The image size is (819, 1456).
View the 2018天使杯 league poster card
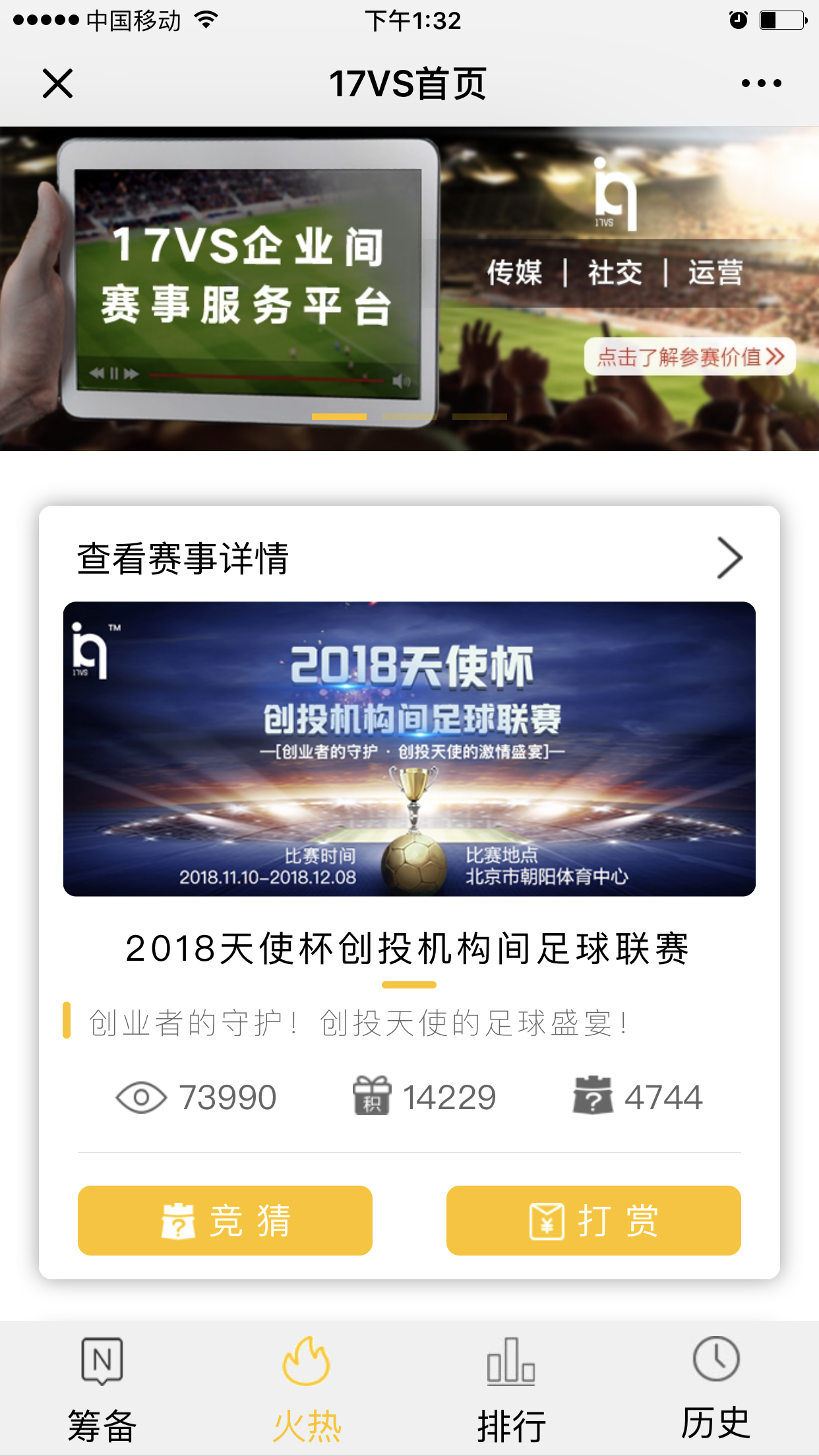(x=409, y=748)
